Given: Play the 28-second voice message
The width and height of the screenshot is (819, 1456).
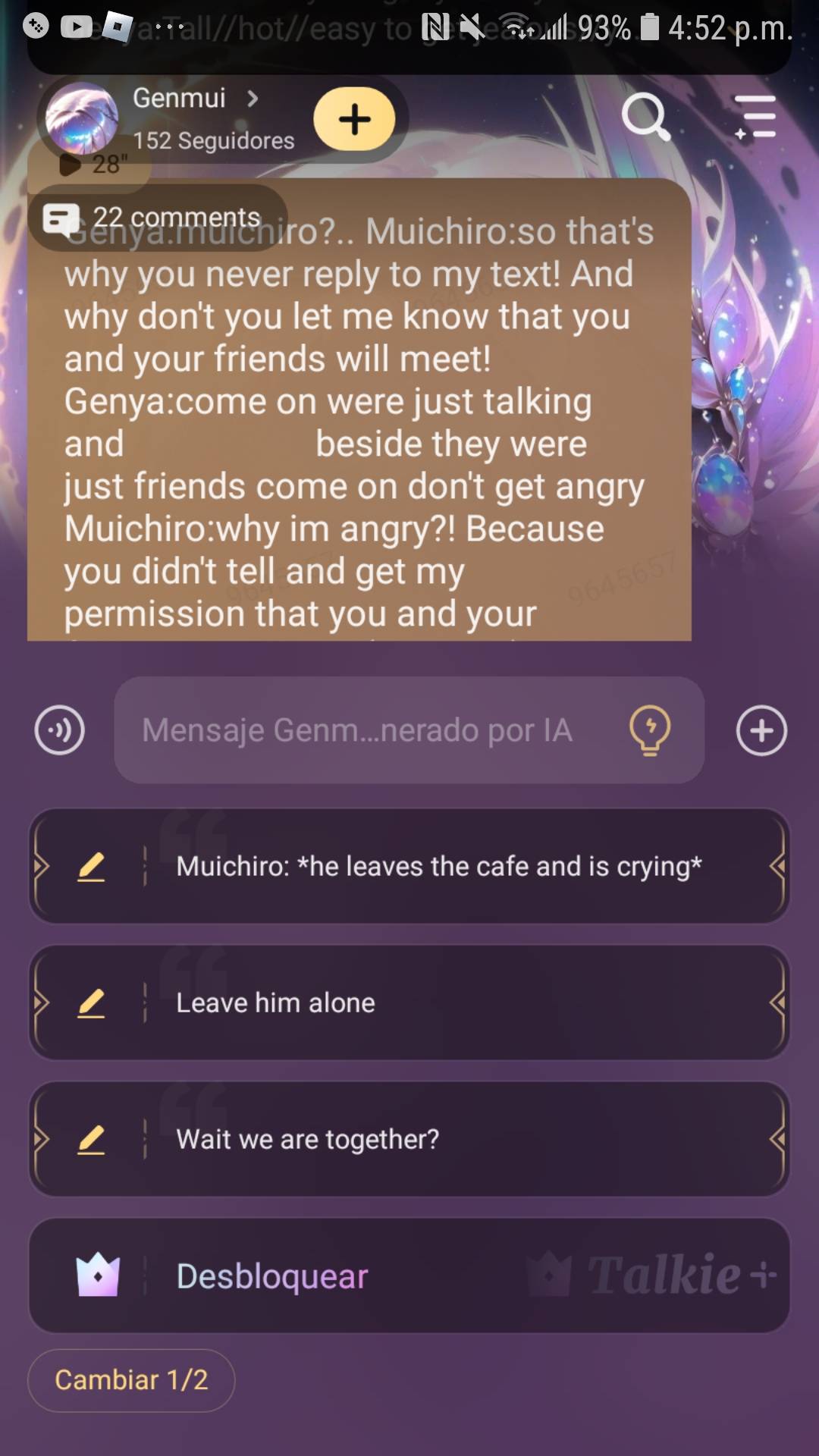Looking at the screenshot, I should (x=90, y=164).
